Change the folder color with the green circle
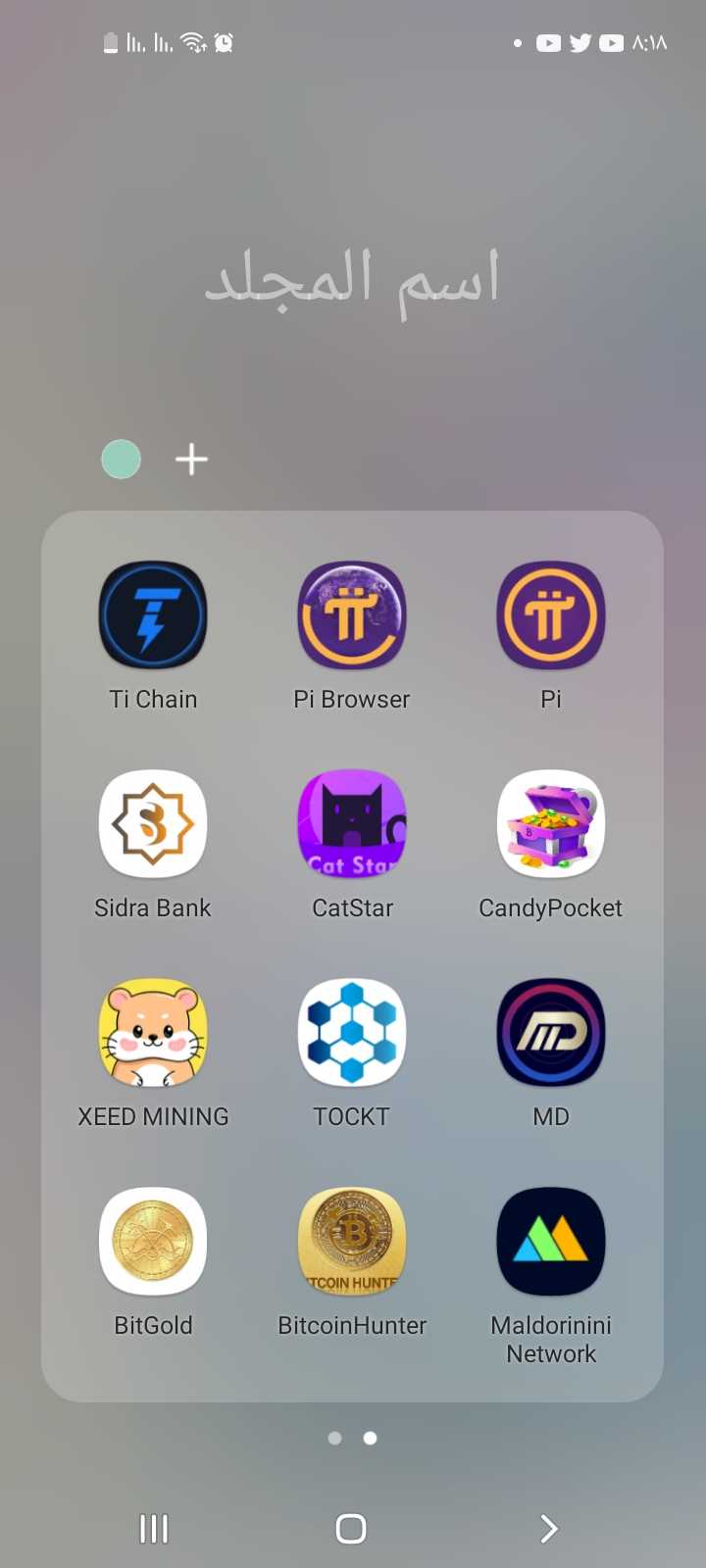This screenshot has height=1568, width=706. pyautogui.click(x=122, y=460)
